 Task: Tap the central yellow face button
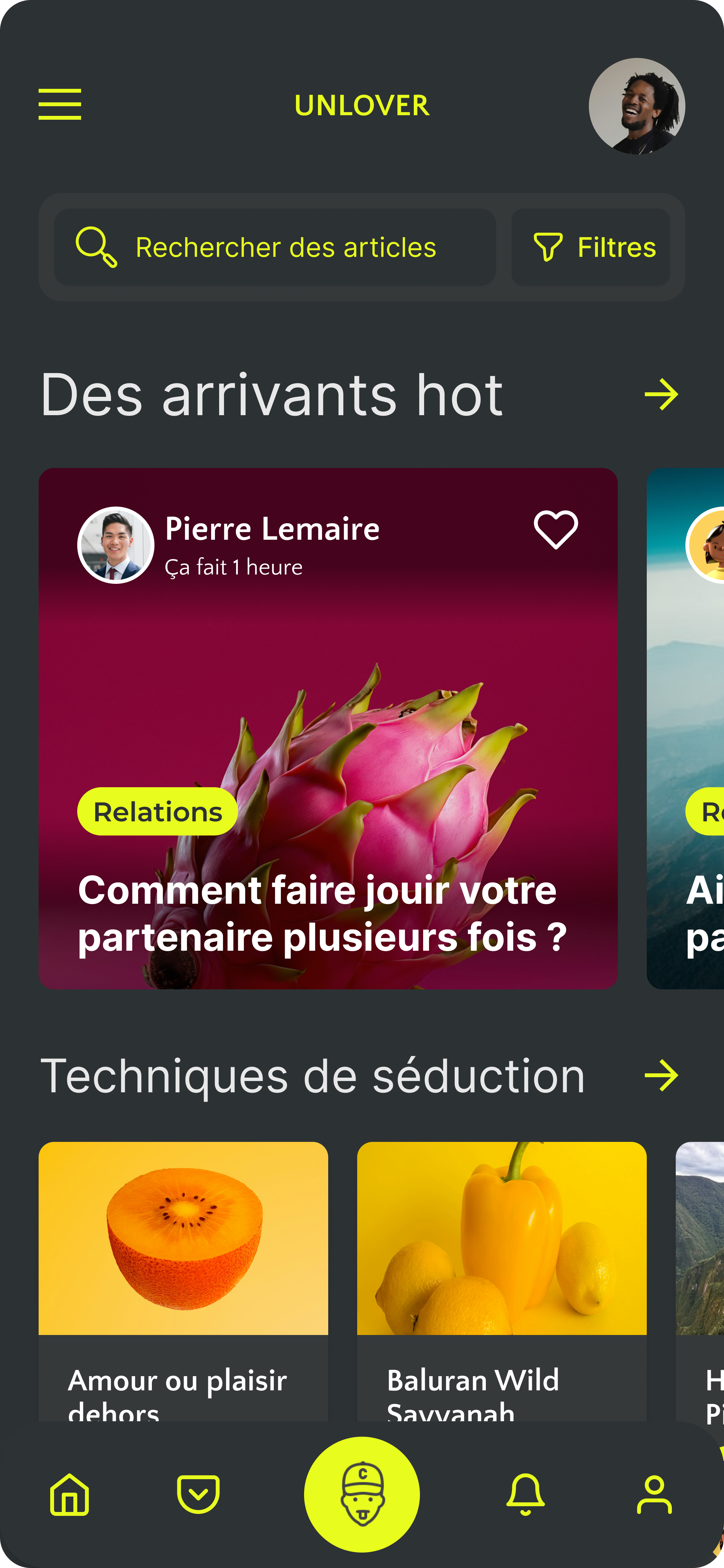tap(362, 1494)
